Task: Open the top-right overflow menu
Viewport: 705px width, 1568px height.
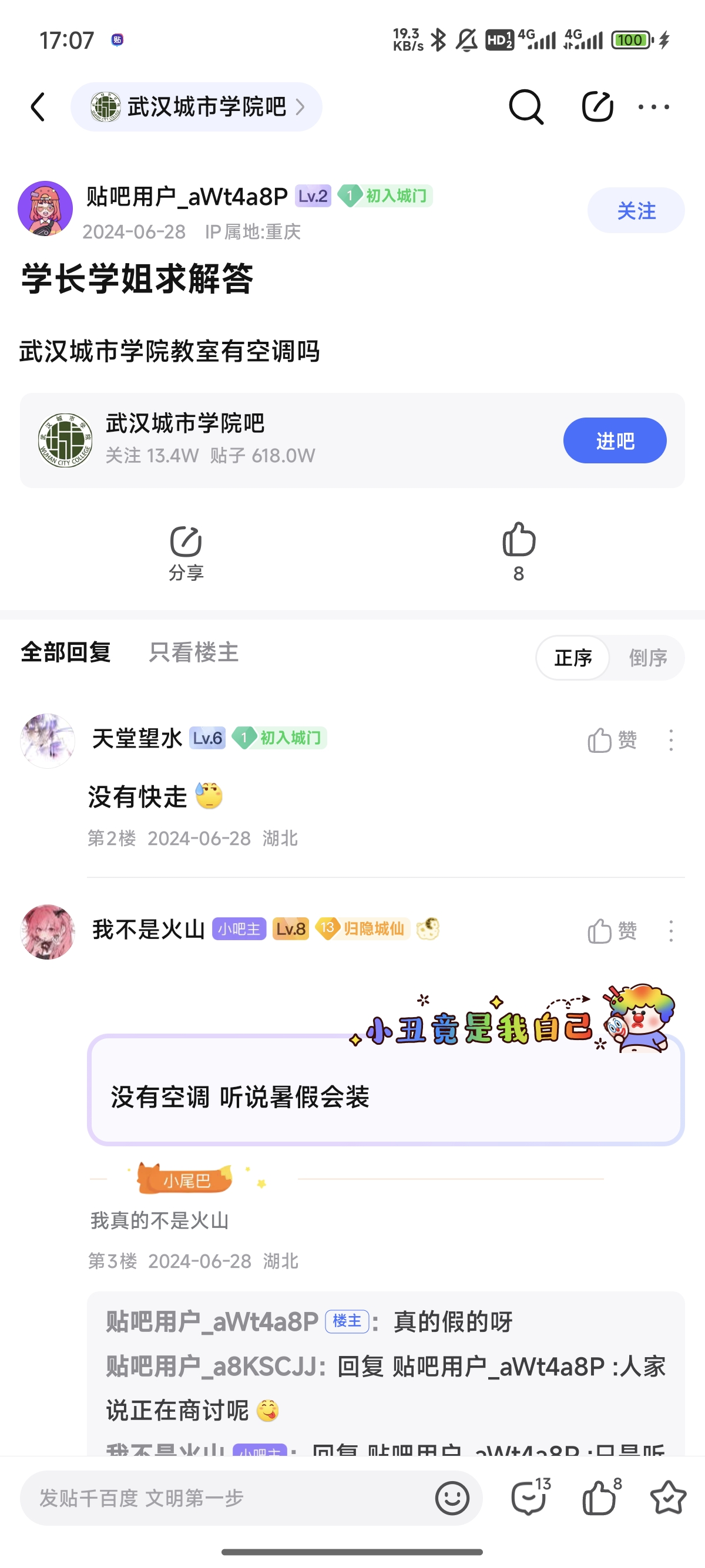Action: pyautogui.click(x=653, y=107)
